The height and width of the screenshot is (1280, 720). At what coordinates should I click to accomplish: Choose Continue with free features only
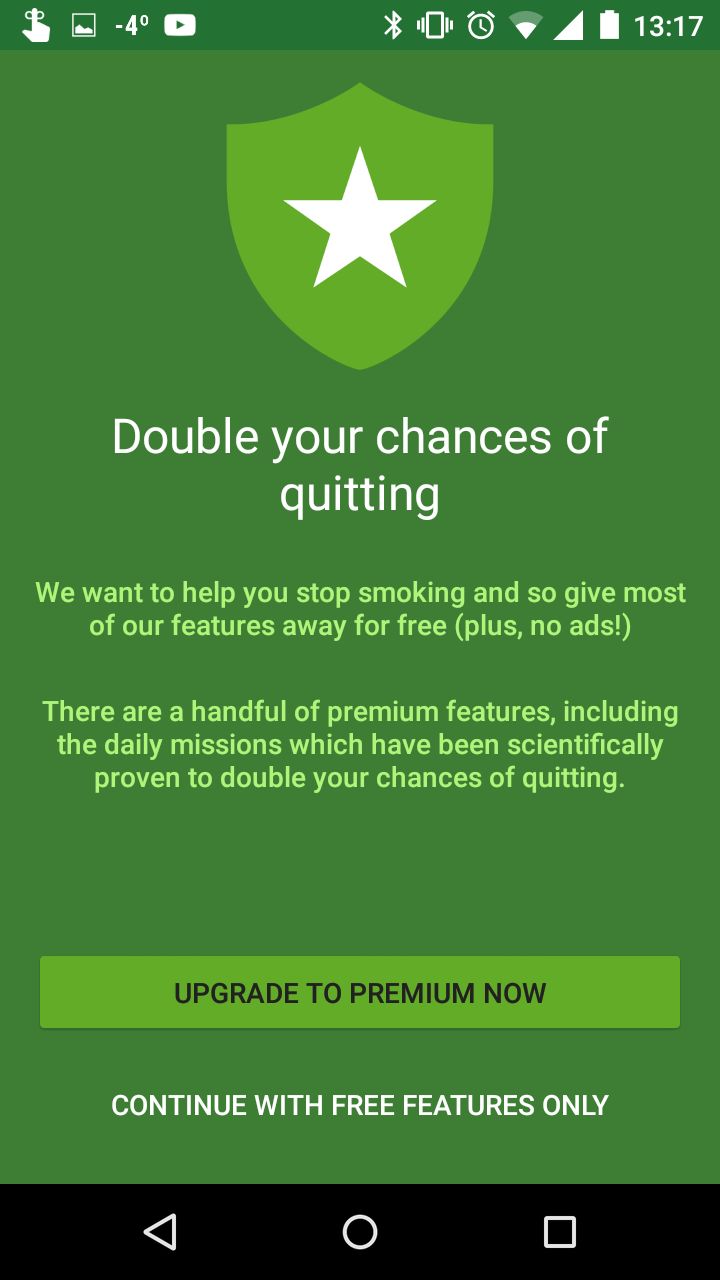[360, 1105]
